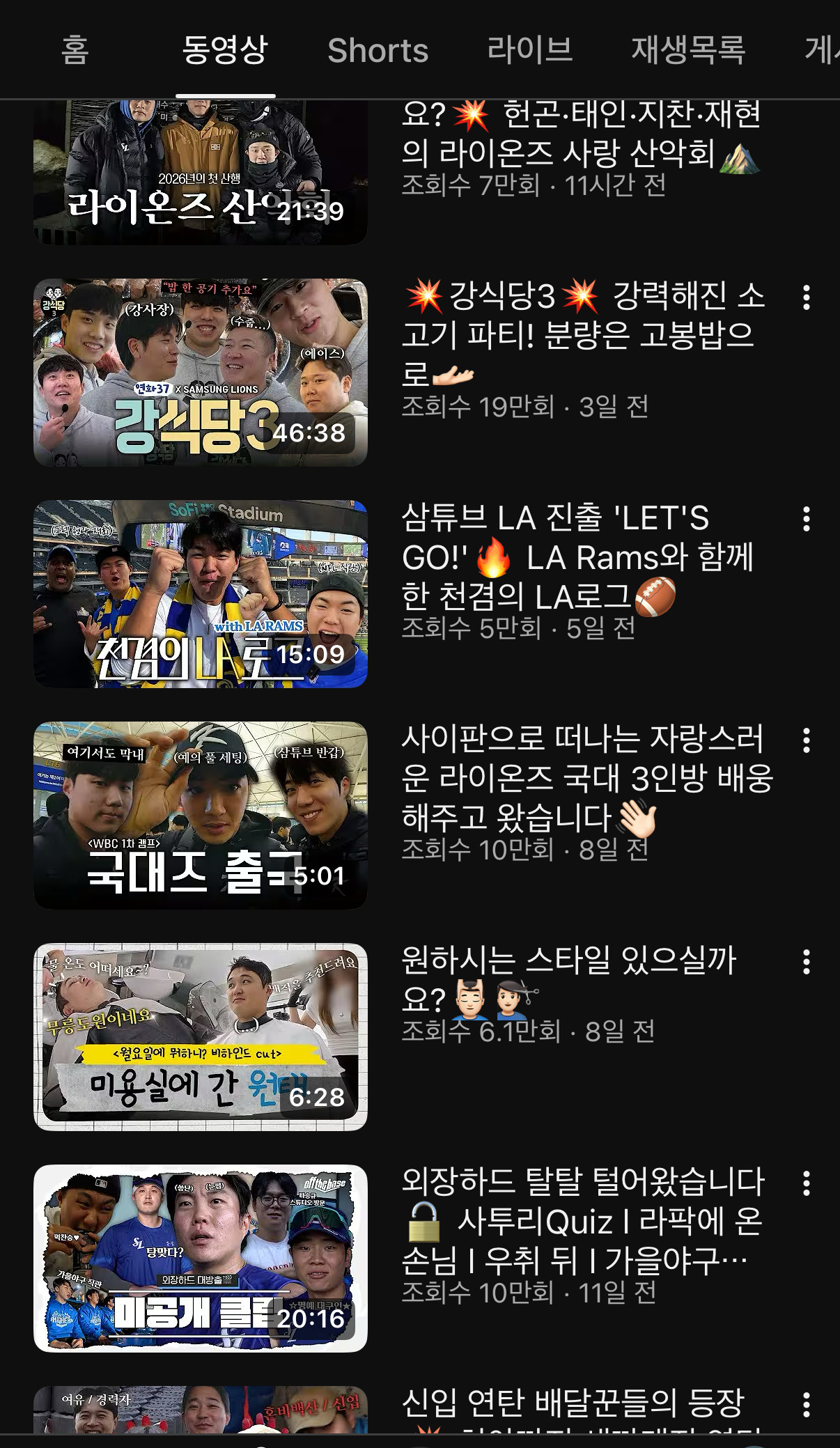
Task: Open options for 신입 연탄 배달꾼들 video
Action: pos(806,1405)
